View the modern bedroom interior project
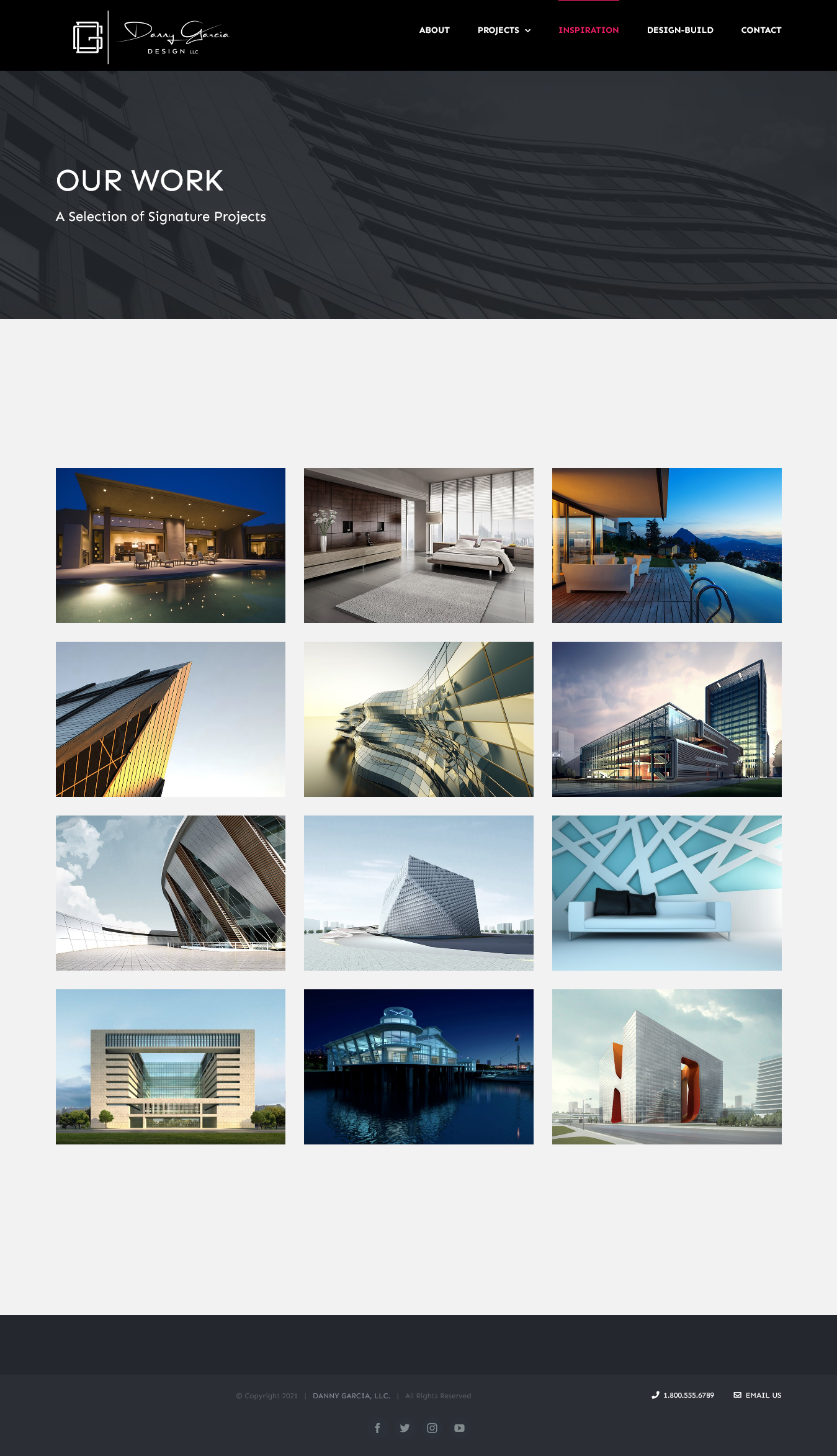Viewport: 837px width, 1456px height. (x=419, y=546)
